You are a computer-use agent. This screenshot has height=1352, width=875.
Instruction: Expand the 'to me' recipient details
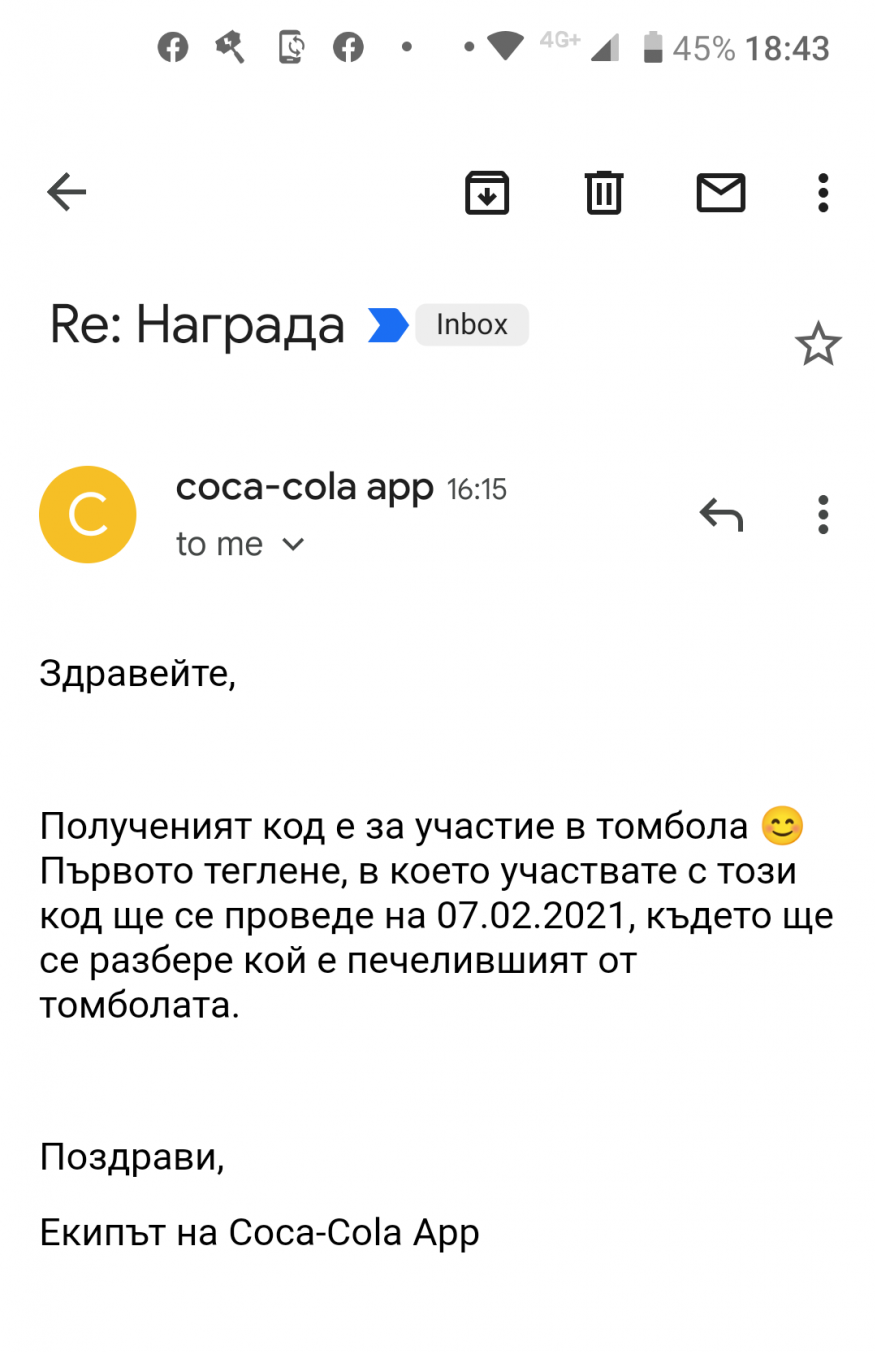pyautogui.click(x=240, y=544)
